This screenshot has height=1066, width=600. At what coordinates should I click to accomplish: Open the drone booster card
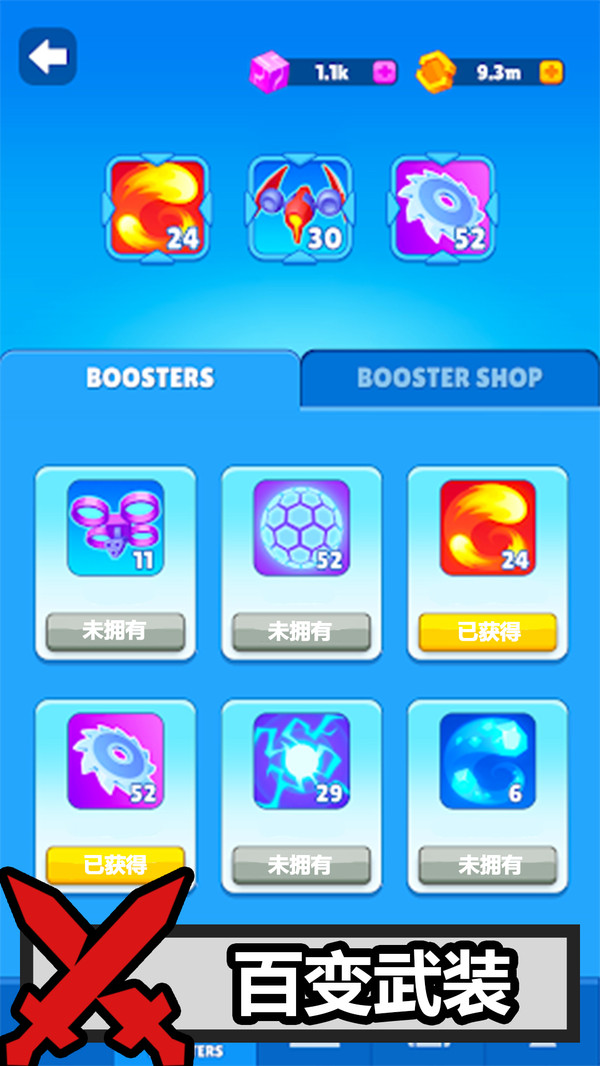[x=116, y=563]
